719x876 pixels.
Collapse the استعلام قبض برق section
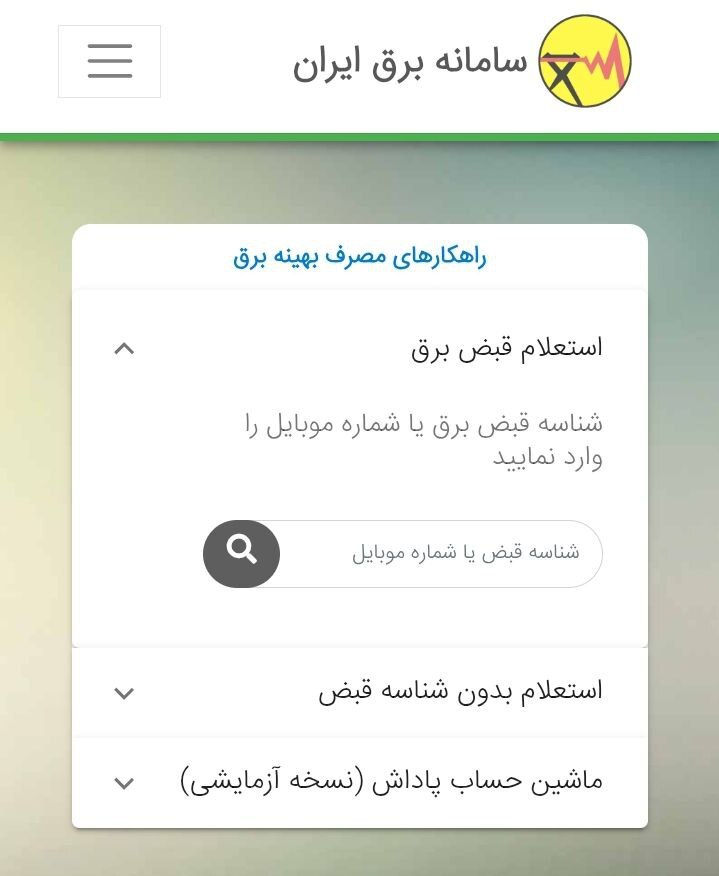coord(124,349)
